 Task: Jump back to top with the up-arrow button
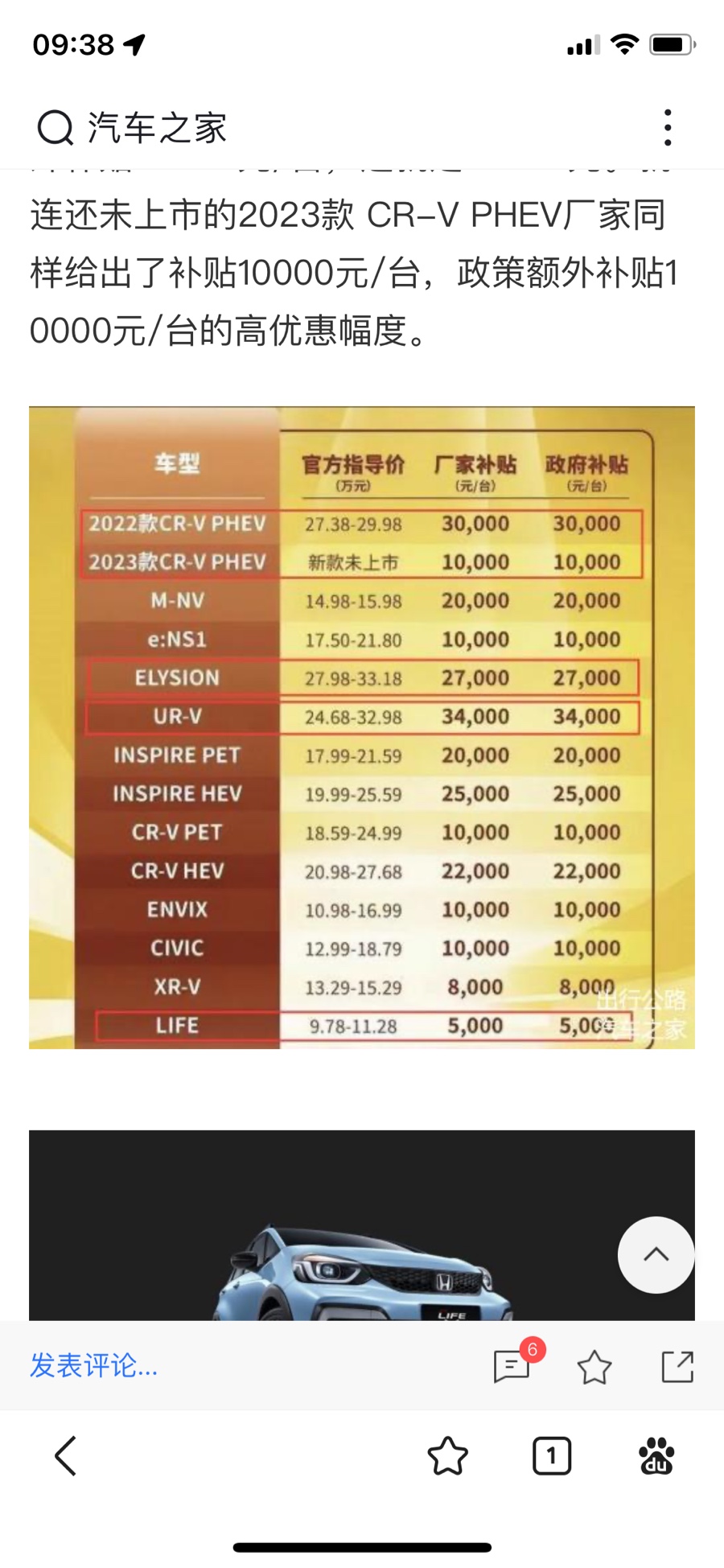[x=656, y=1254]
